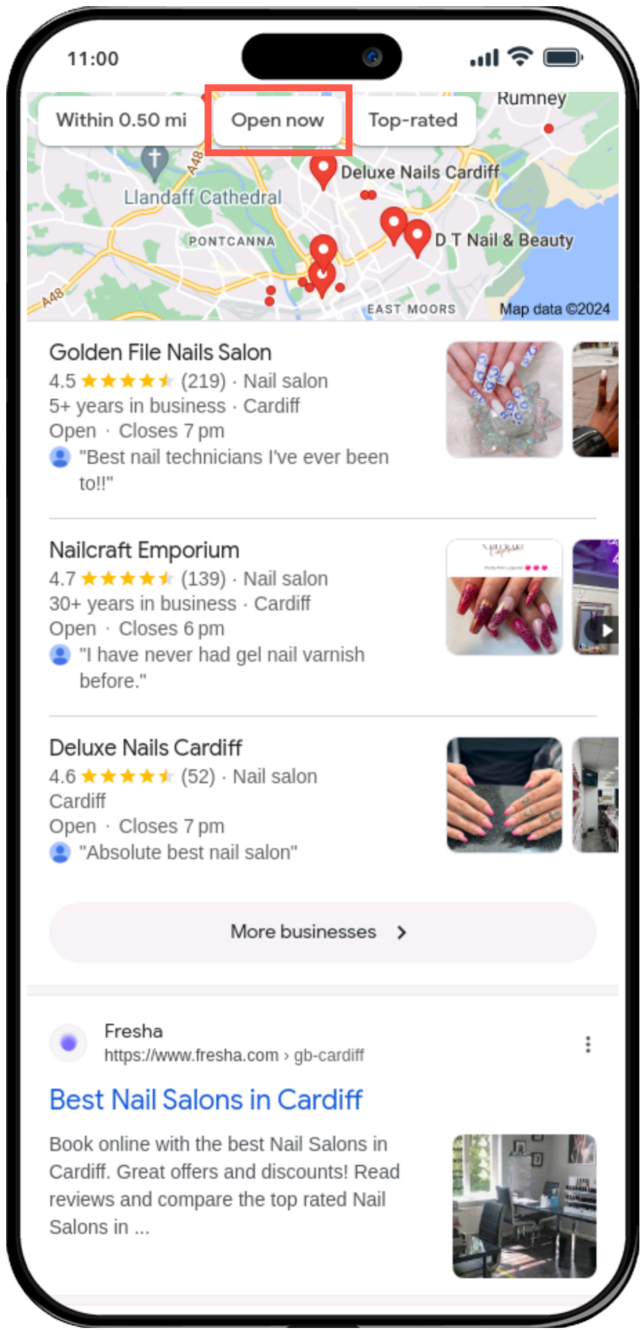Open the Golden File Nails Salon listing
This screenshot has width=640, height=1330.
[x=160, y=353]
